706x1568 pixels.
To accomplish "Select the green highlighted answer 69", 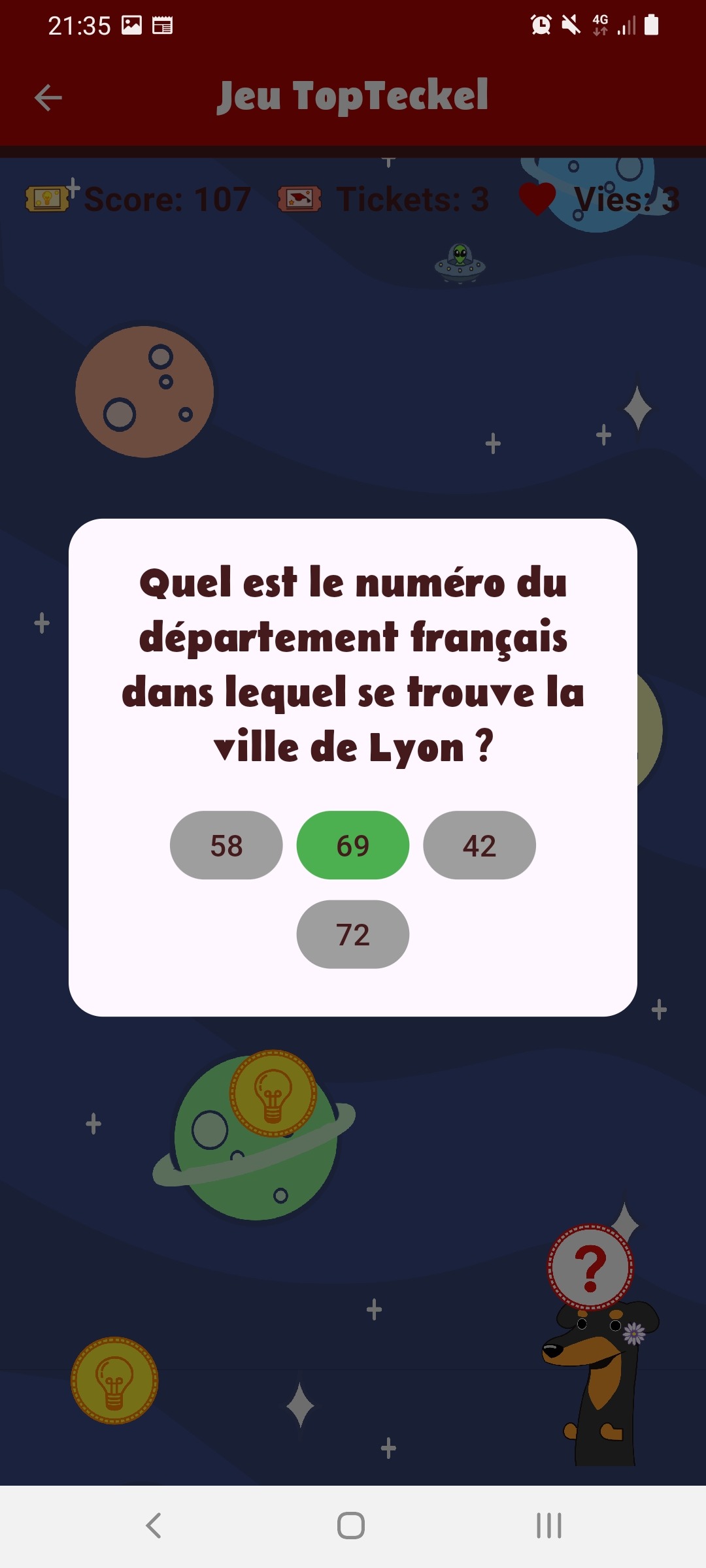I will click(352, 845).
